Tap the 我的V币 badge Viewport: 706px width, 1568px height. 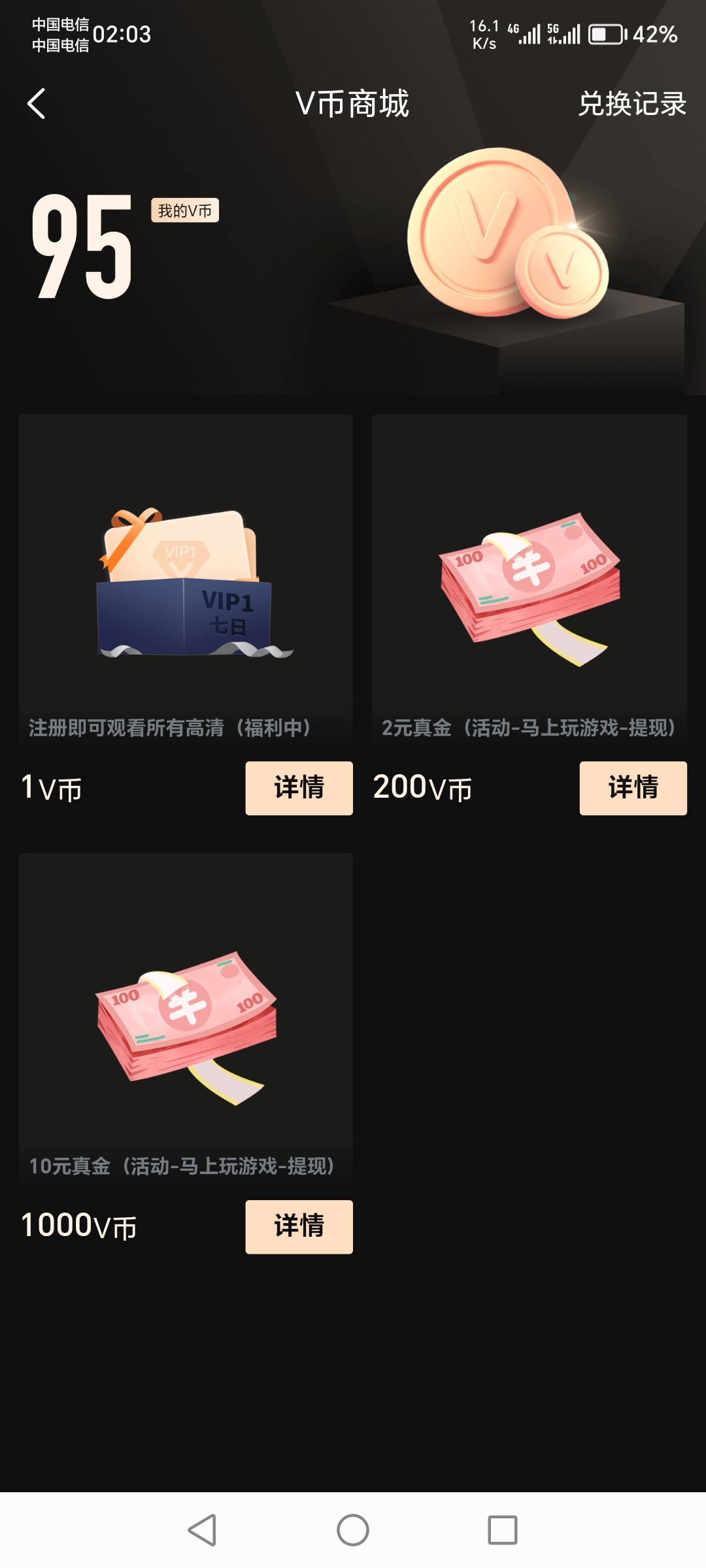(x=185, y=210)
